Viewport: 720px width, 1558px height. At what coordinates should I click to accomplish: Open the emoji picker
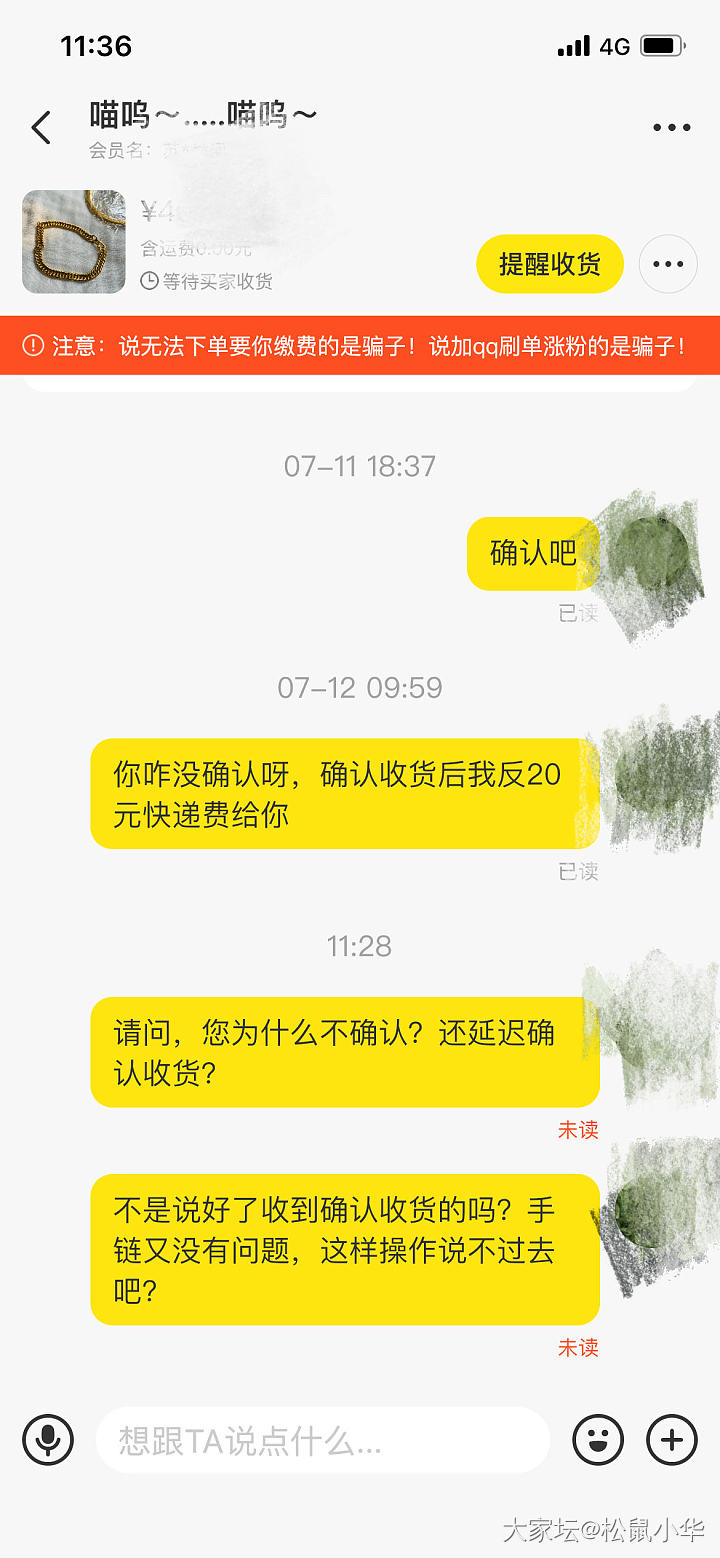[598, 1440]
